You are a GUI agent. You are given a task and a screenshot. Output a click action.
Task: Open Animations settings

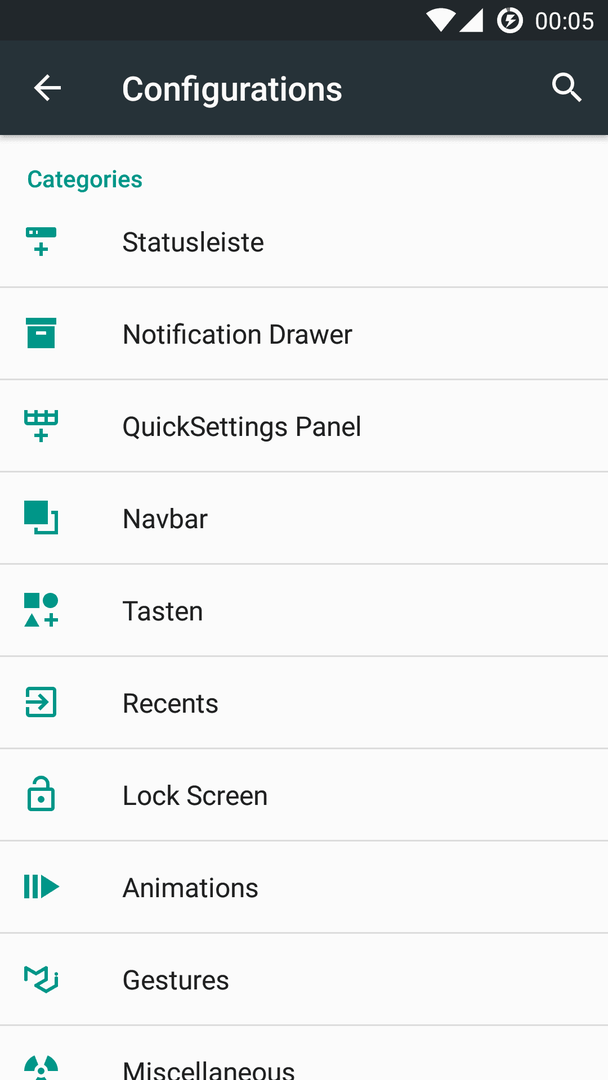pyautogui.click(x=304, y=888)
